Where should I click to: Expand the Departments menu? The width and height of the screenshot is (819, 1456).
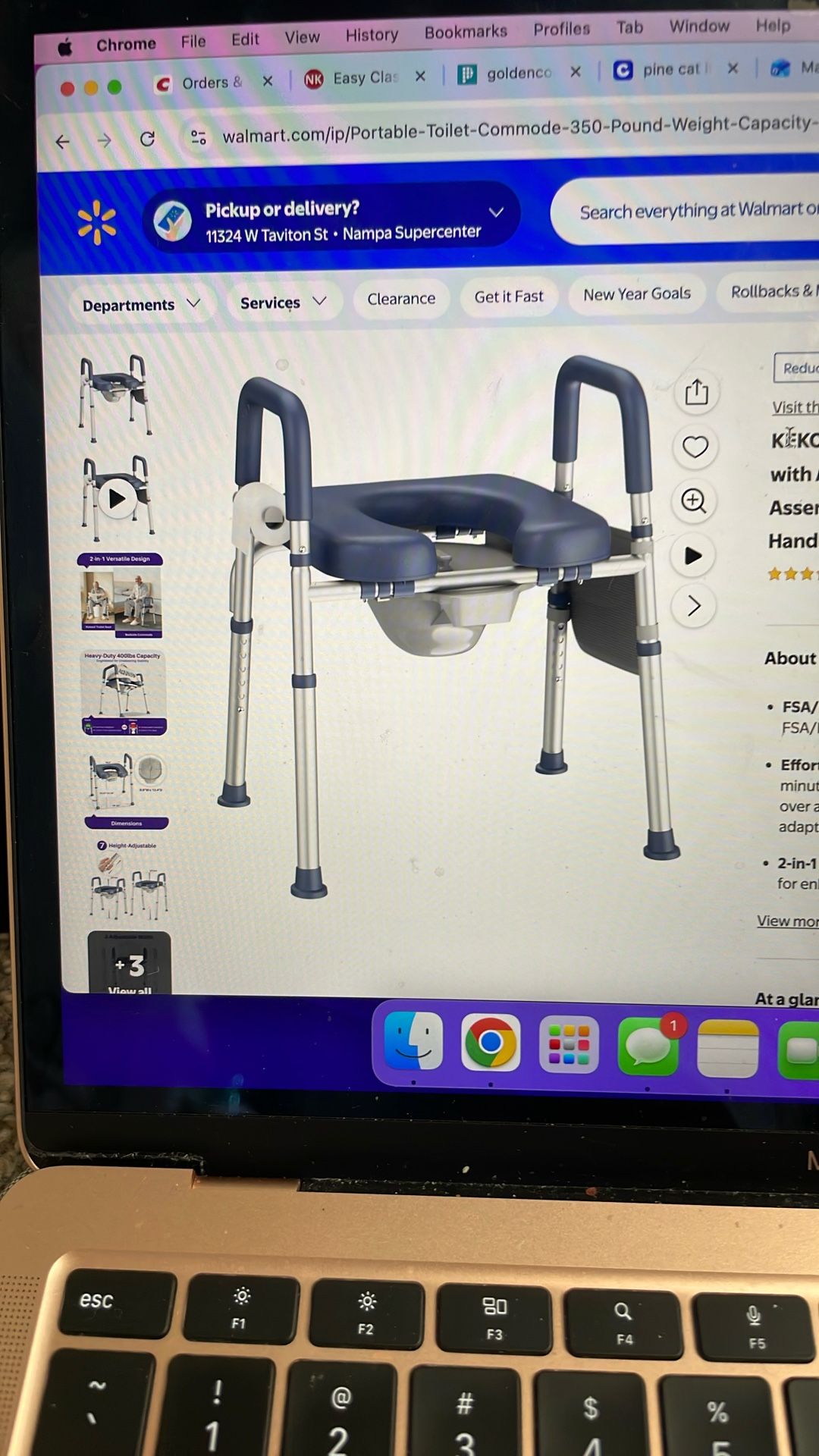click(141, 305)
